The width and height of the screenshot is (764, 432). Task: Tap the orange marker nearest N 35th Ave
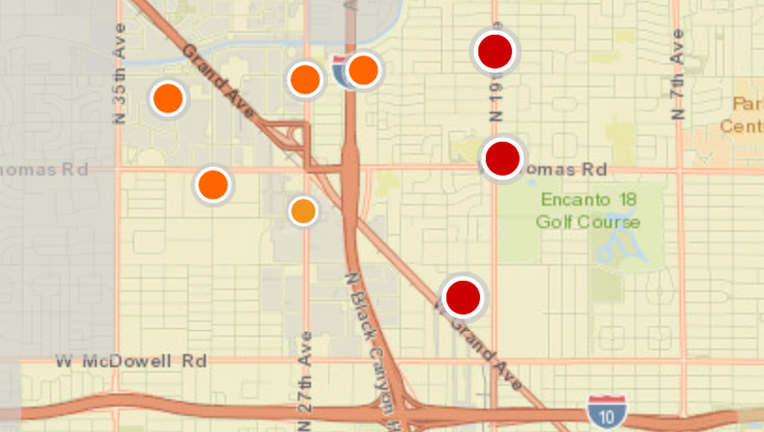pos(168,98)
